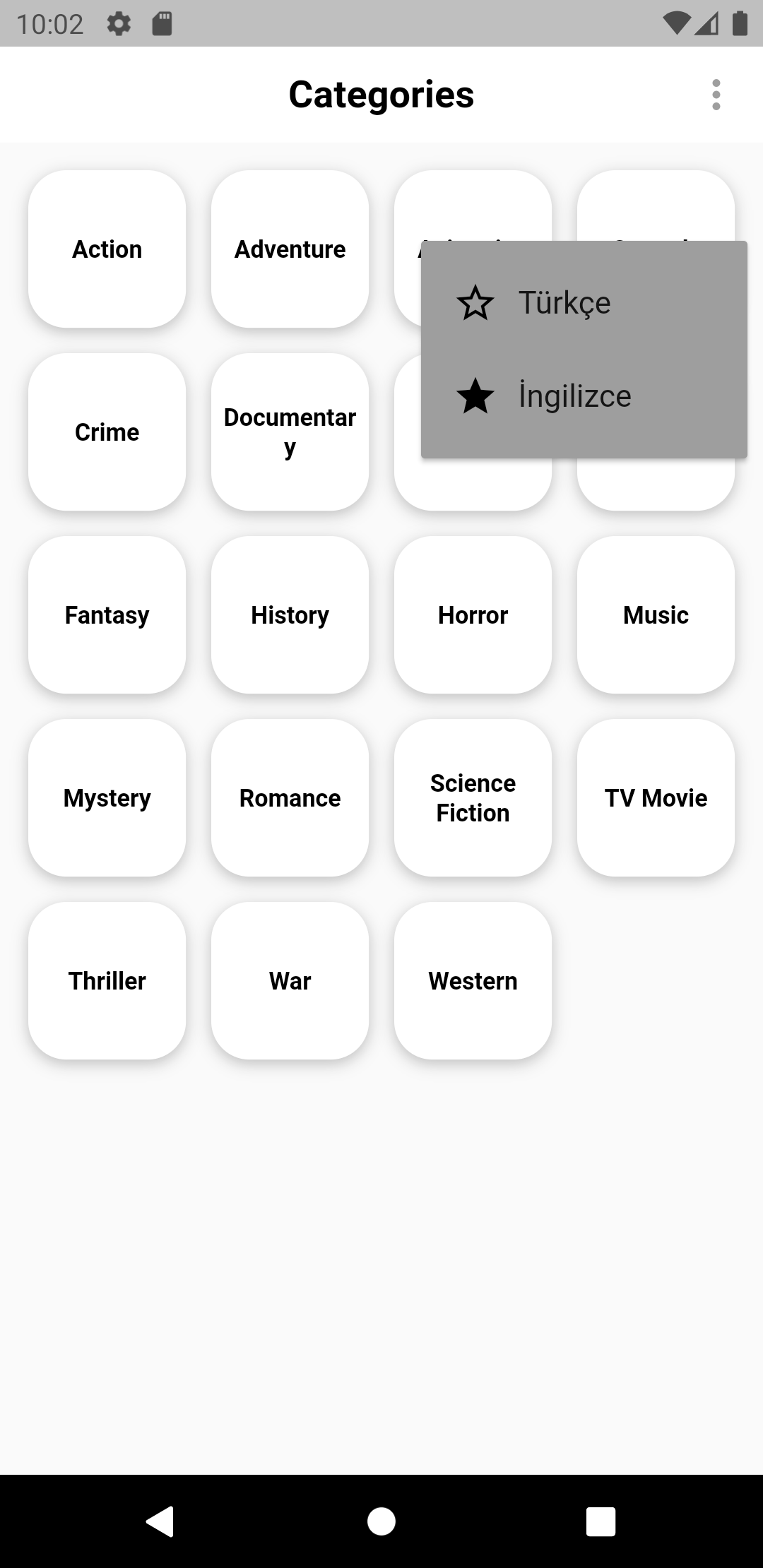Select the Western category tile

[472, 980]
